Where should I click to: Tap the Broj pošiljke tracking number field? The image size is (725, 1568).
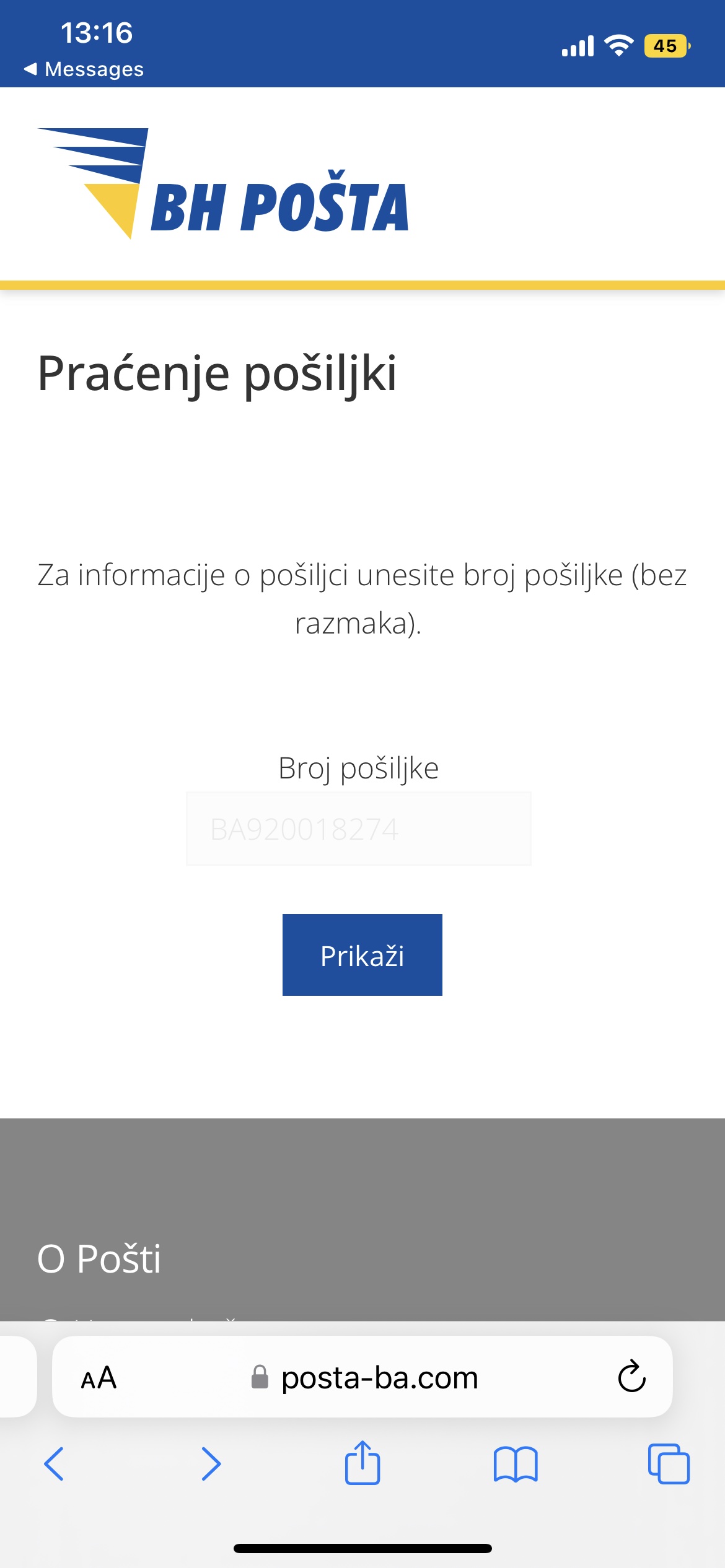[358, 829]
